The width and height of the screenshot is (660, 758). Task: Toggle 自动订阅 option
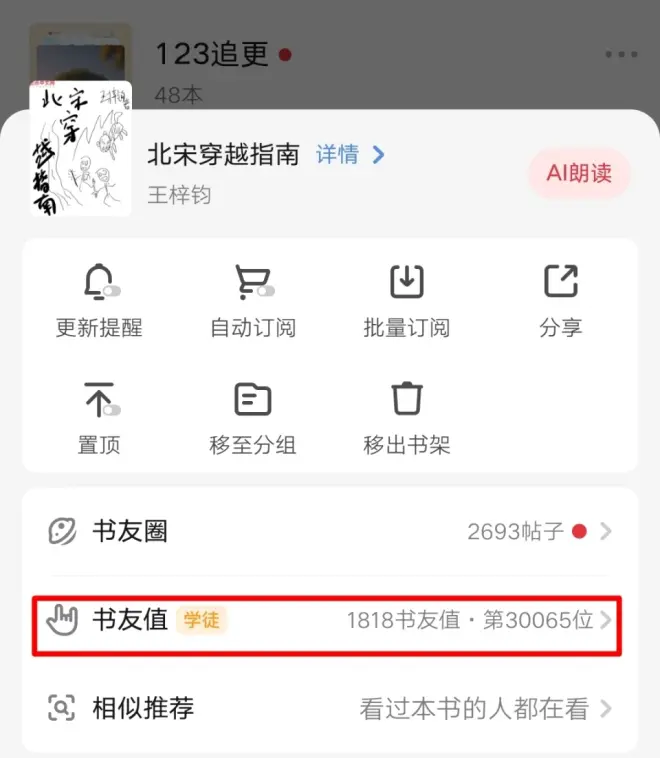coord(253,299)
